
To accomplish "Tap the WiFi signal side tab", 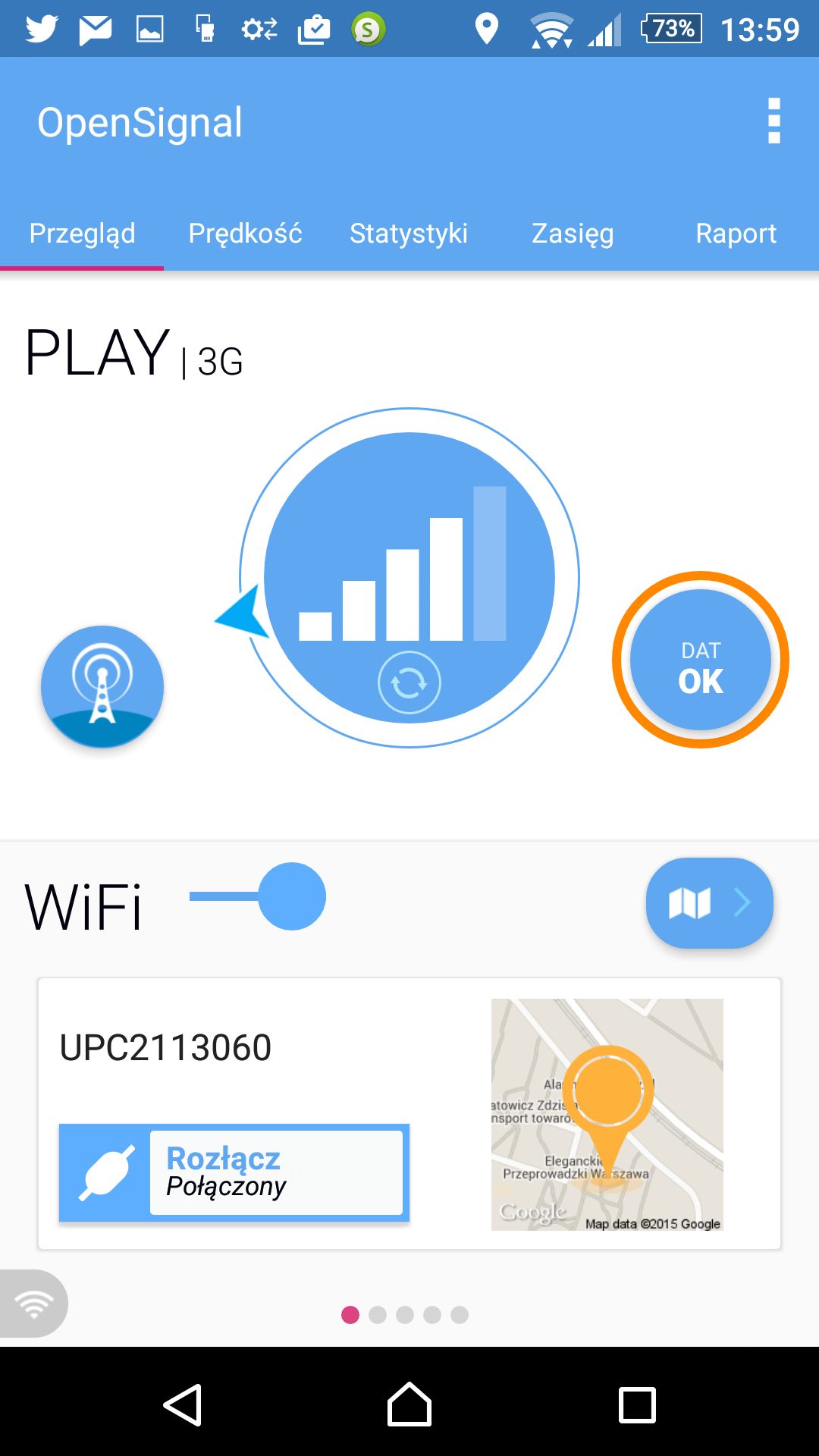I will point(33,1304).
